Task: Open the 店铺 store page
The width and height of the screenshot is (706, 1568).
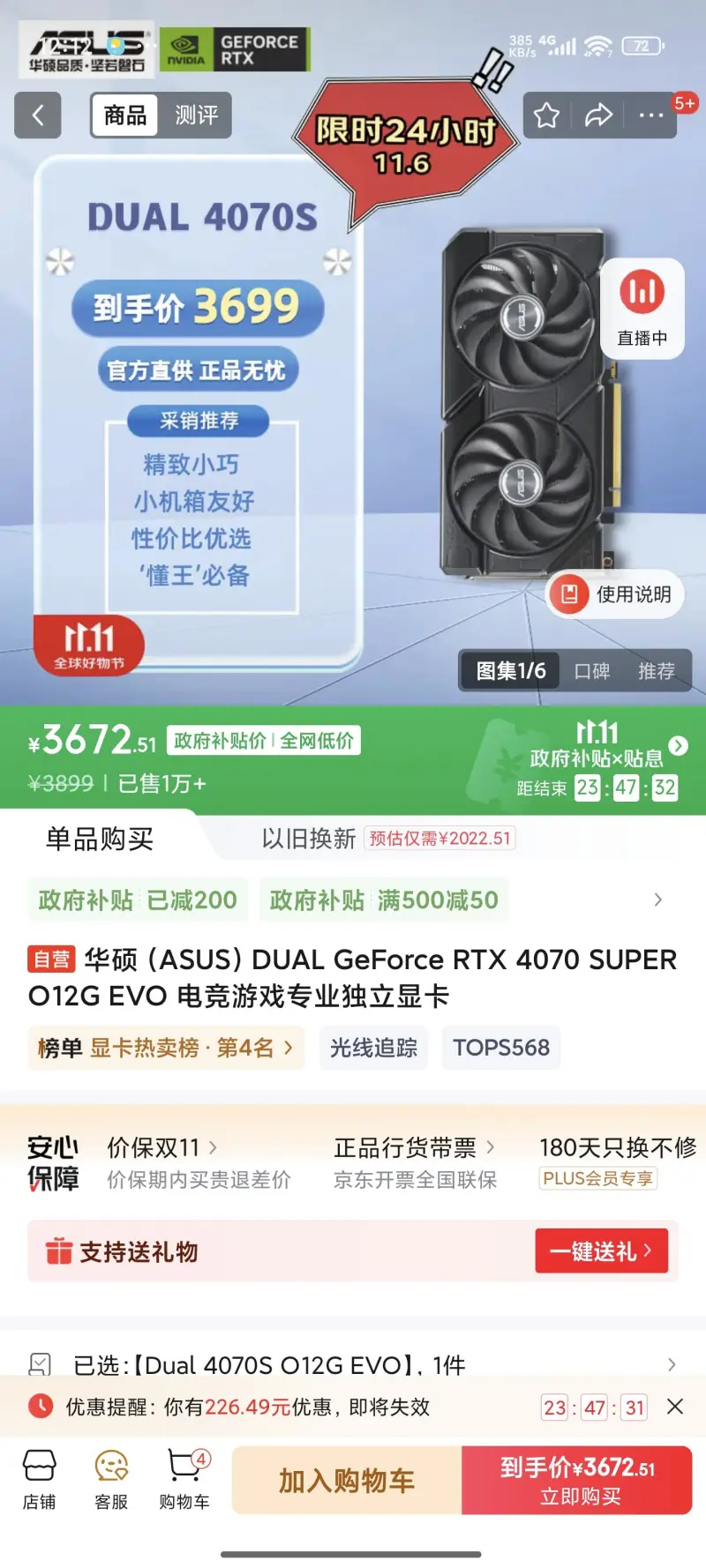Action: point(39,1479)
